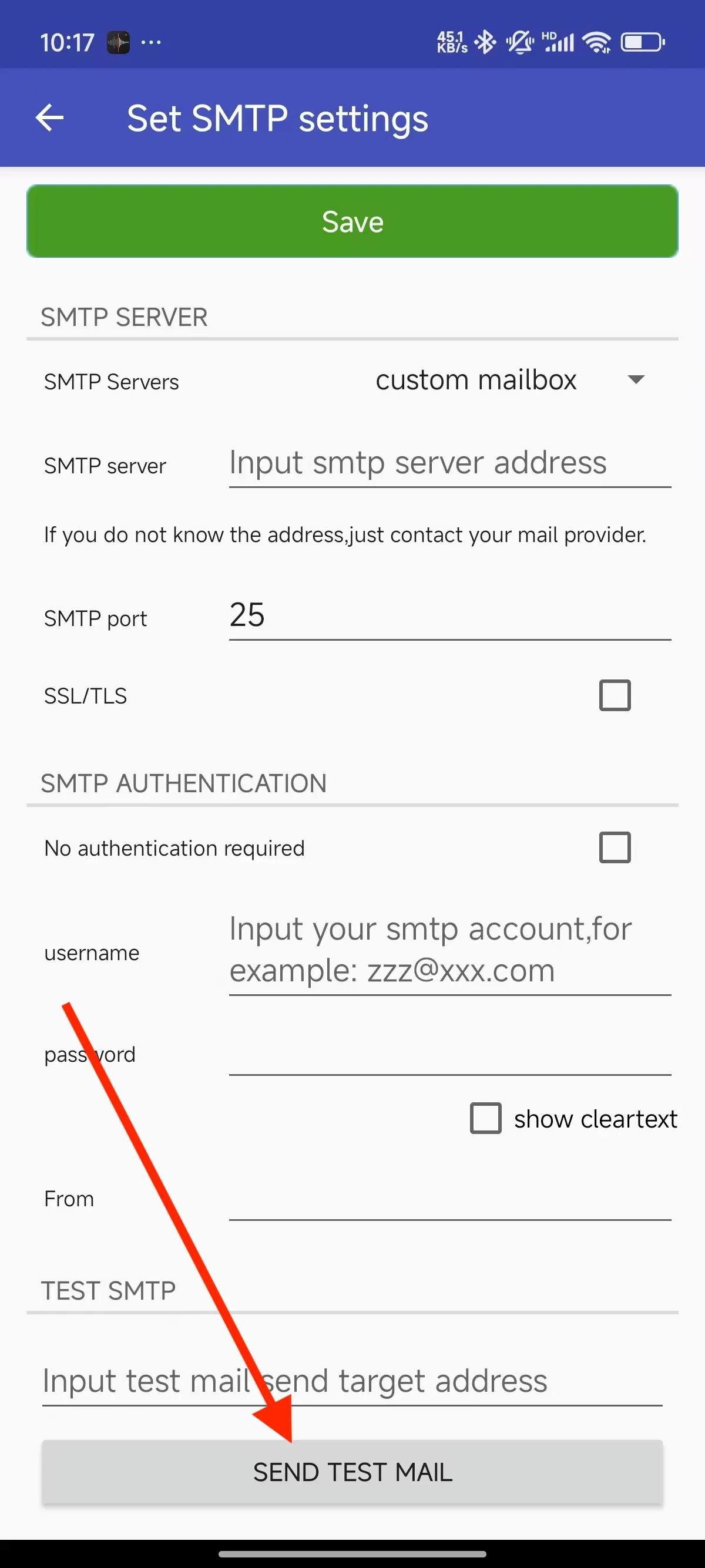Check No authentication required
The image size is (705, 1568).
[x=615, y=848]
